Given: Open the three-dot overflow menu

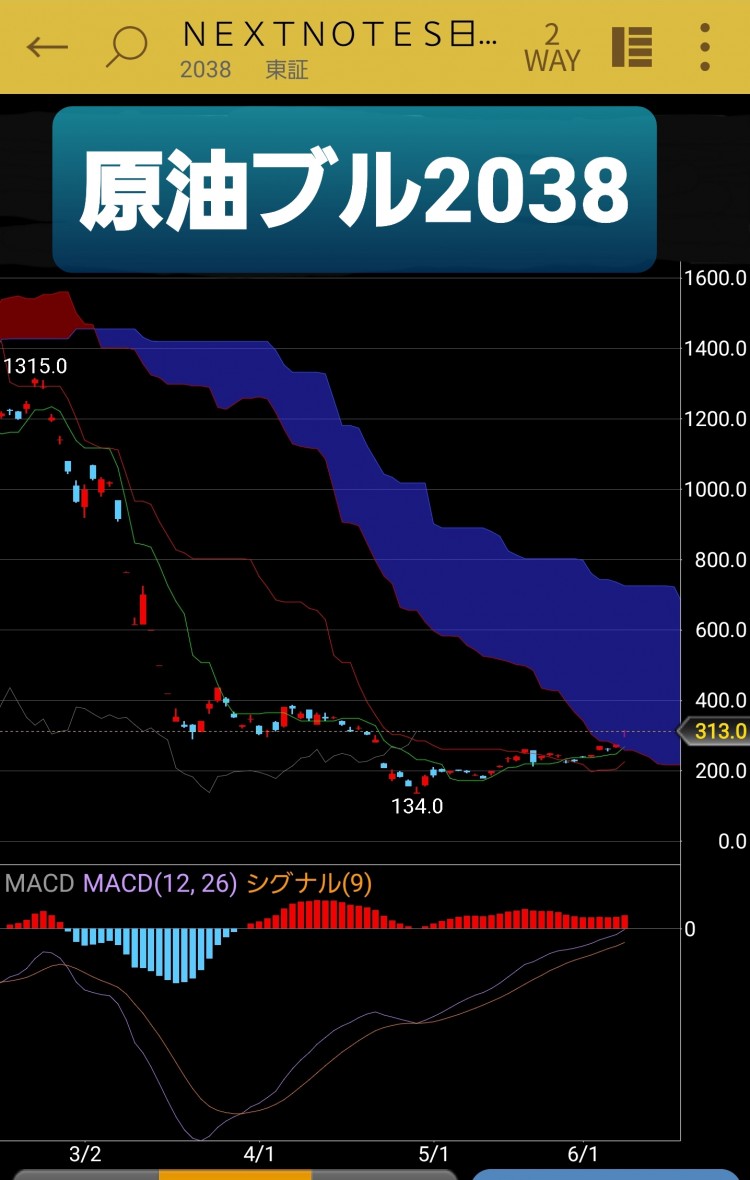Looking at the screenshot, I should coord(705,47).
